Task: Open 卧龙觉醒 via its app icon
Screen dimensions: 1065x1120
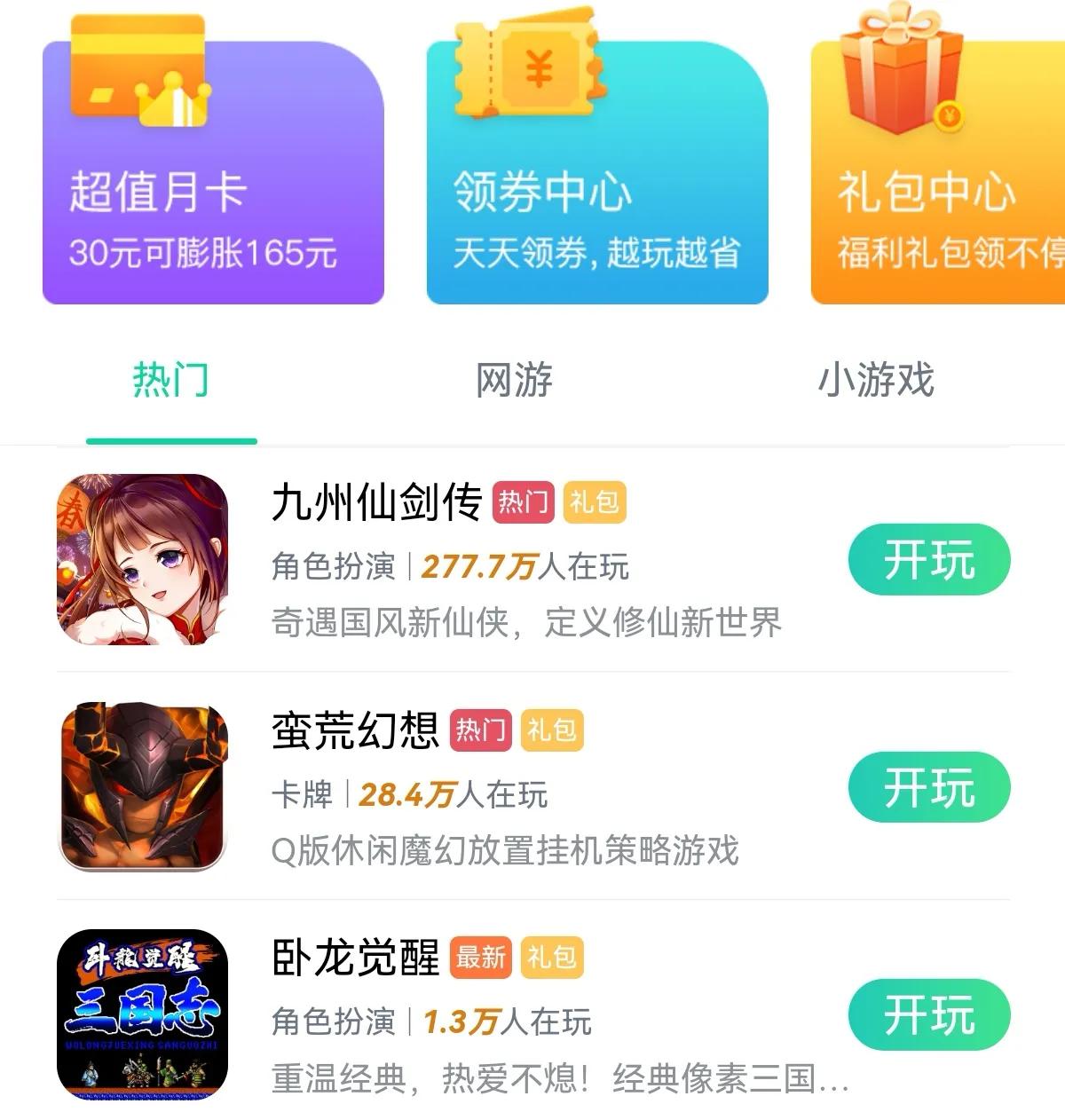Action: [142, 1012]
